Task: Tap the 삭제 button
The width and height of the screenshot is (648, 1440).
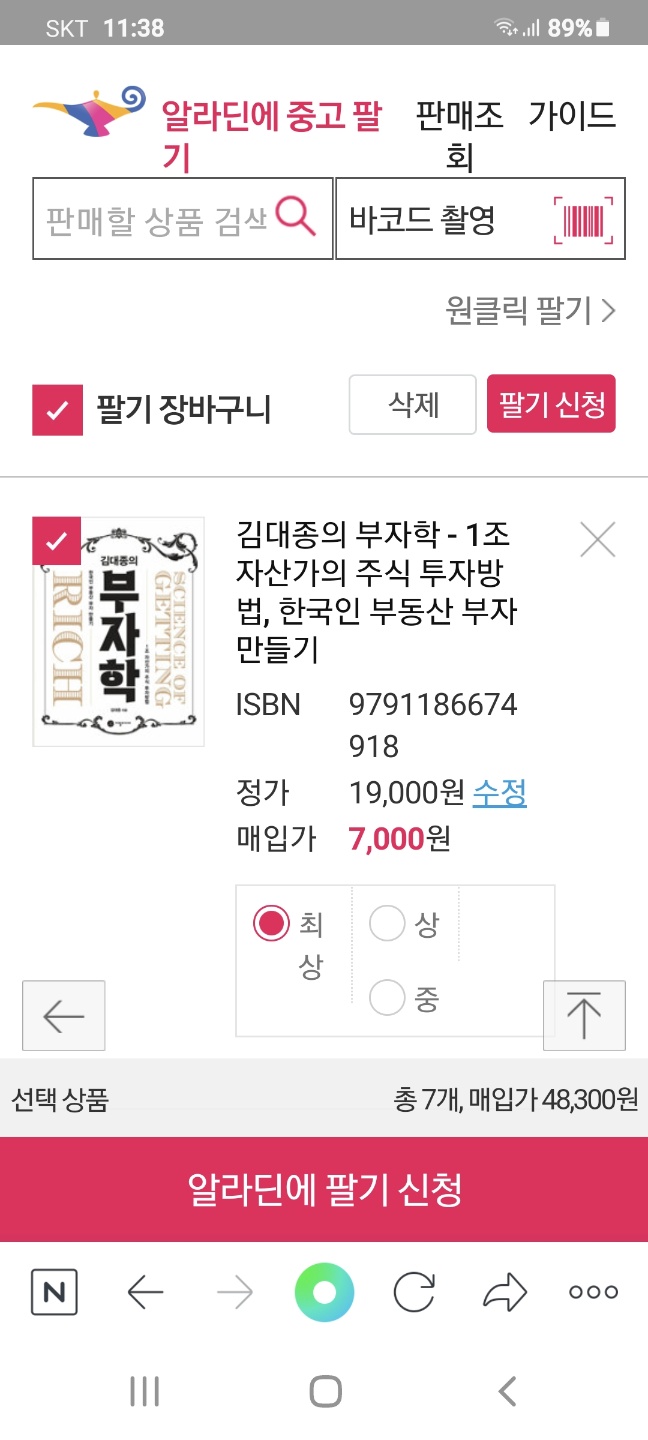Action: point(412,405)
